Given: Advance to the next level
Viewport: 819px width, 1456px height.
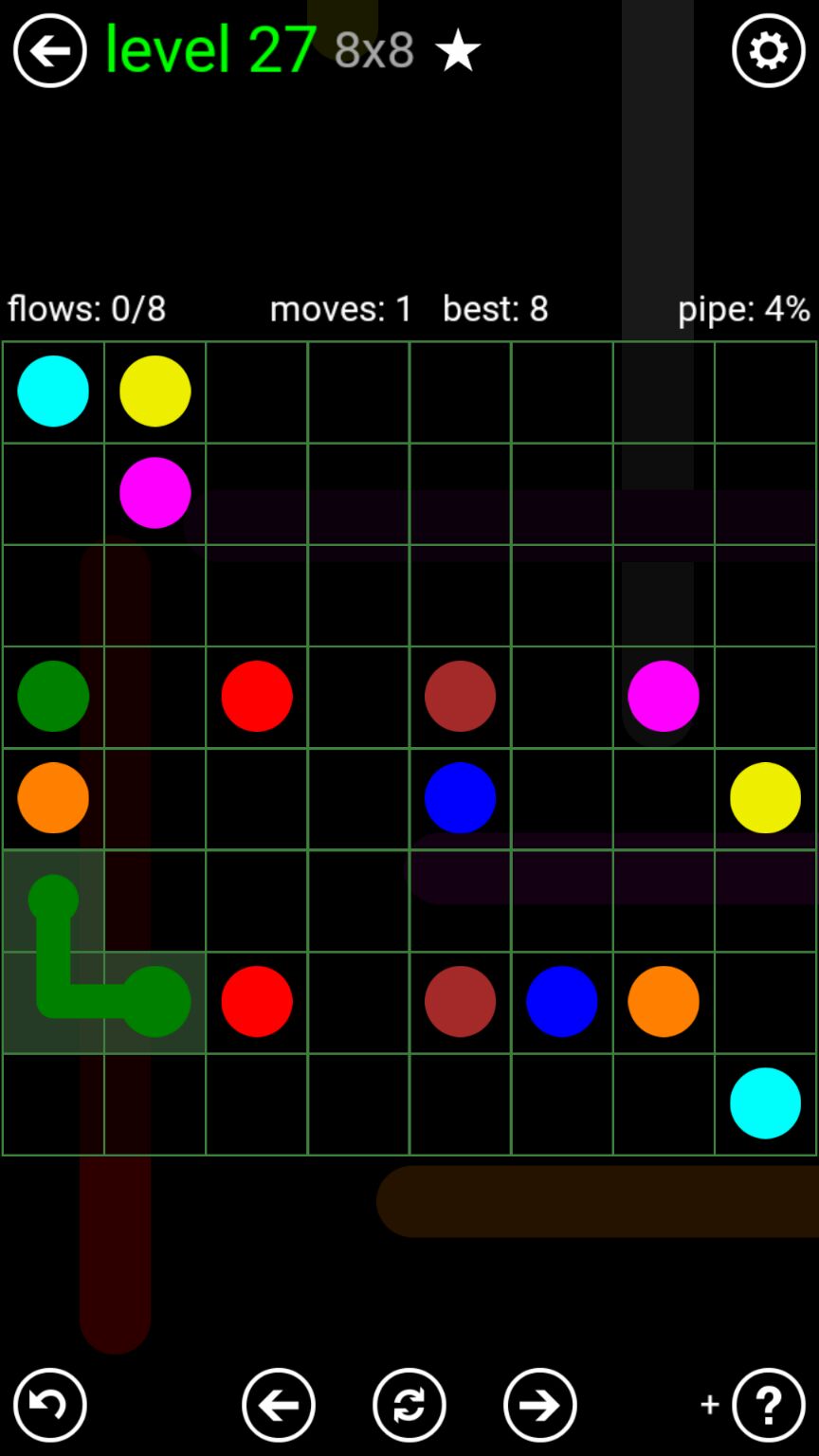Looking at the screenshot, I should click(x=540, y=1405).
